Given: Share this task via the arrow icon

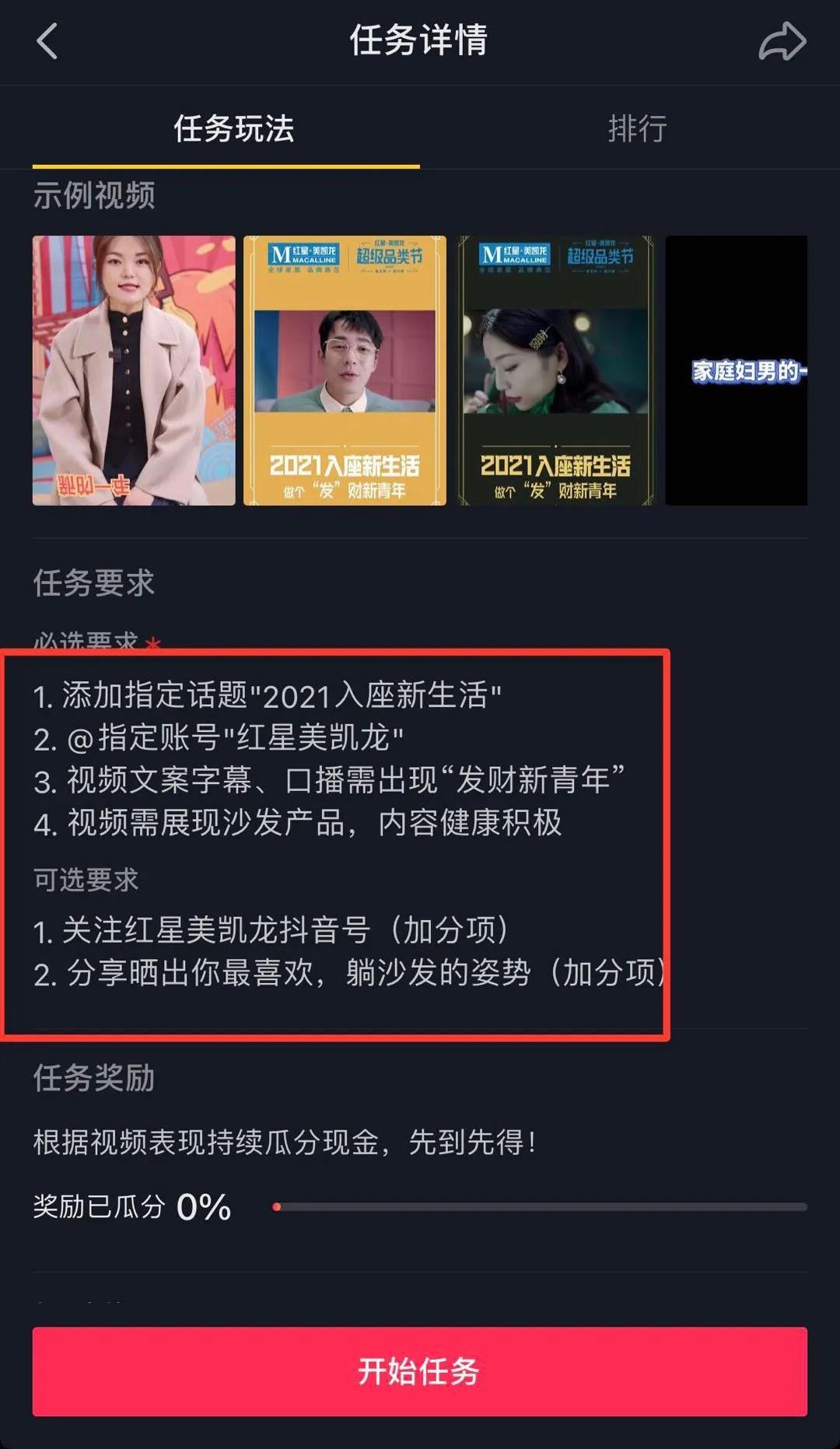Looking at the screenshot, I should pyautogui.click(x=782, y=41).
